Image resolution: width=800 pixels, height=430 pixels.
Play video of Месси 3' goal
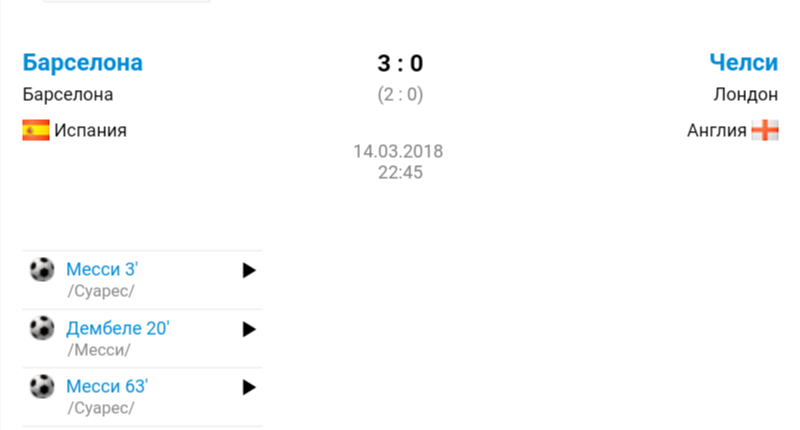pyautogui.click(x=249, y=270)
